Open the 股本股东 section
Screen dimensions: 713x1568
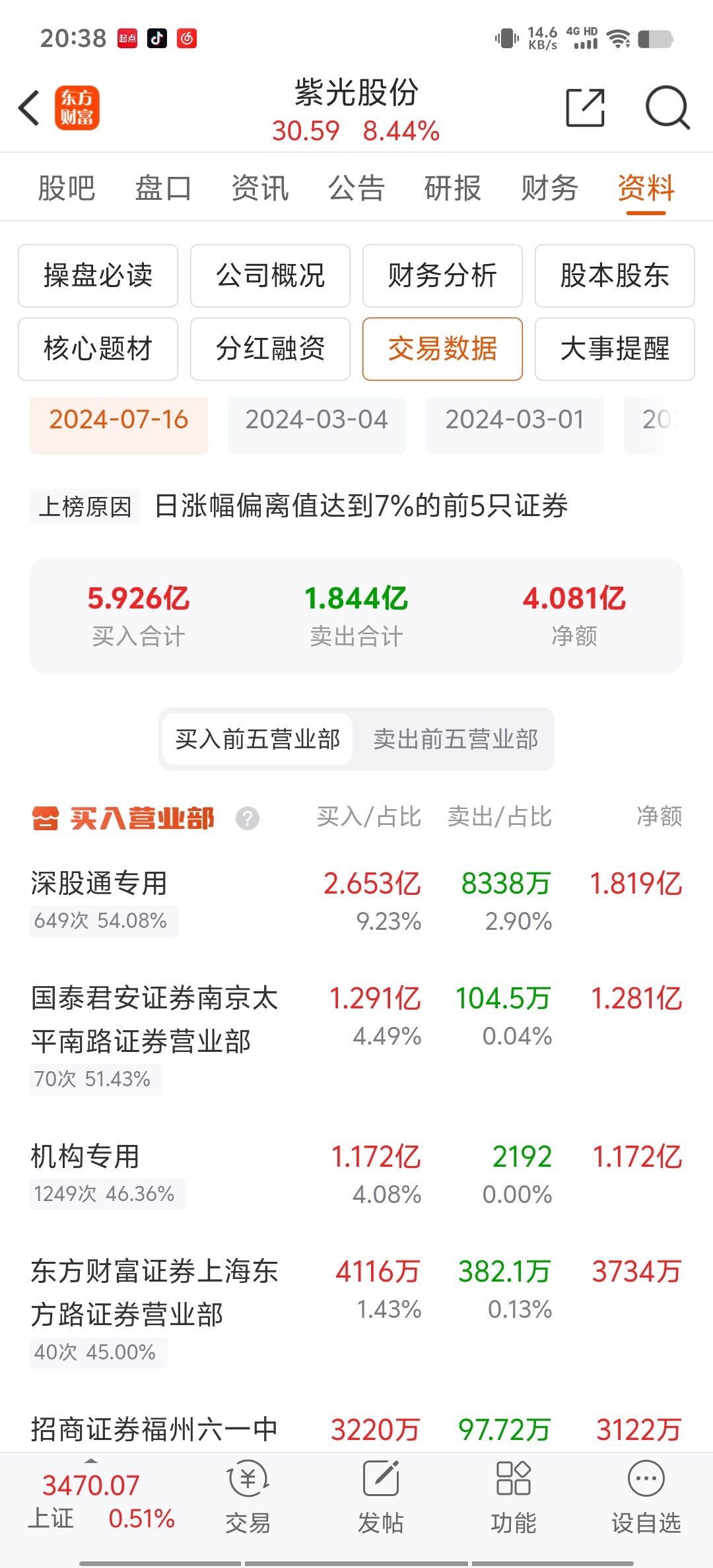(x=615, y=276)
